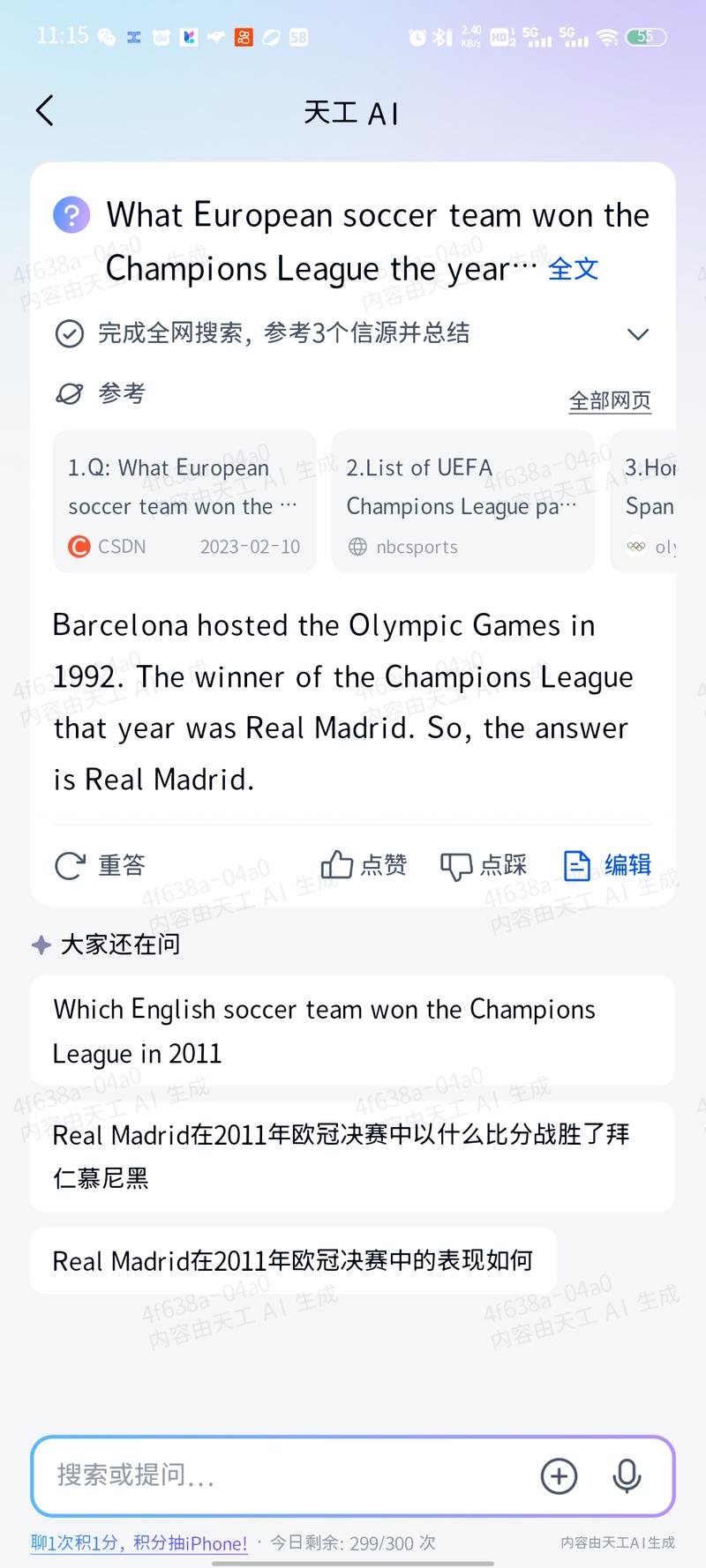Regenerate answer with 重答
Screen dimensions: 706x1568
pyautogui.click(x=100, y=865)
